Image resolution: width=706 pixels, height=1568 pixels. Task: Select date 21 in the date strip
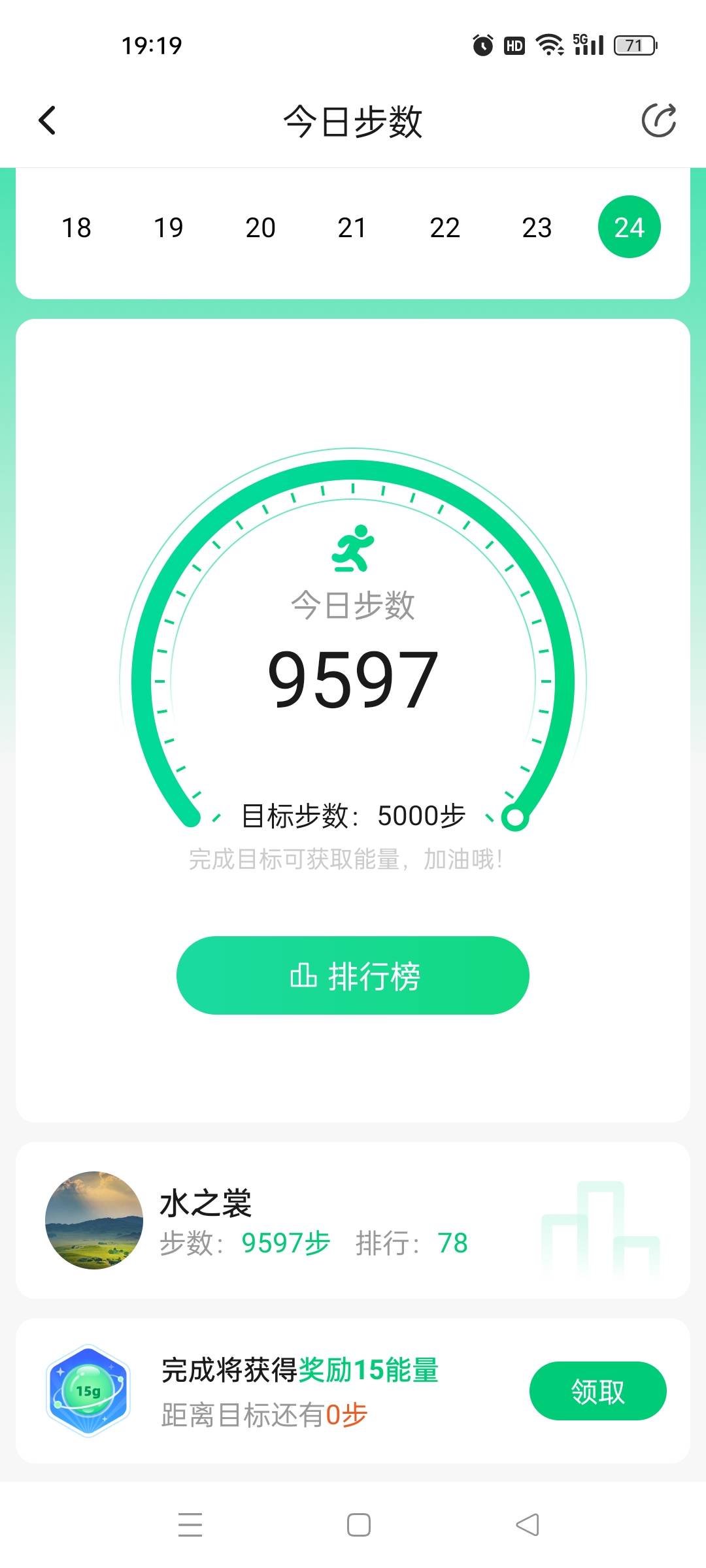coord(352,228)
